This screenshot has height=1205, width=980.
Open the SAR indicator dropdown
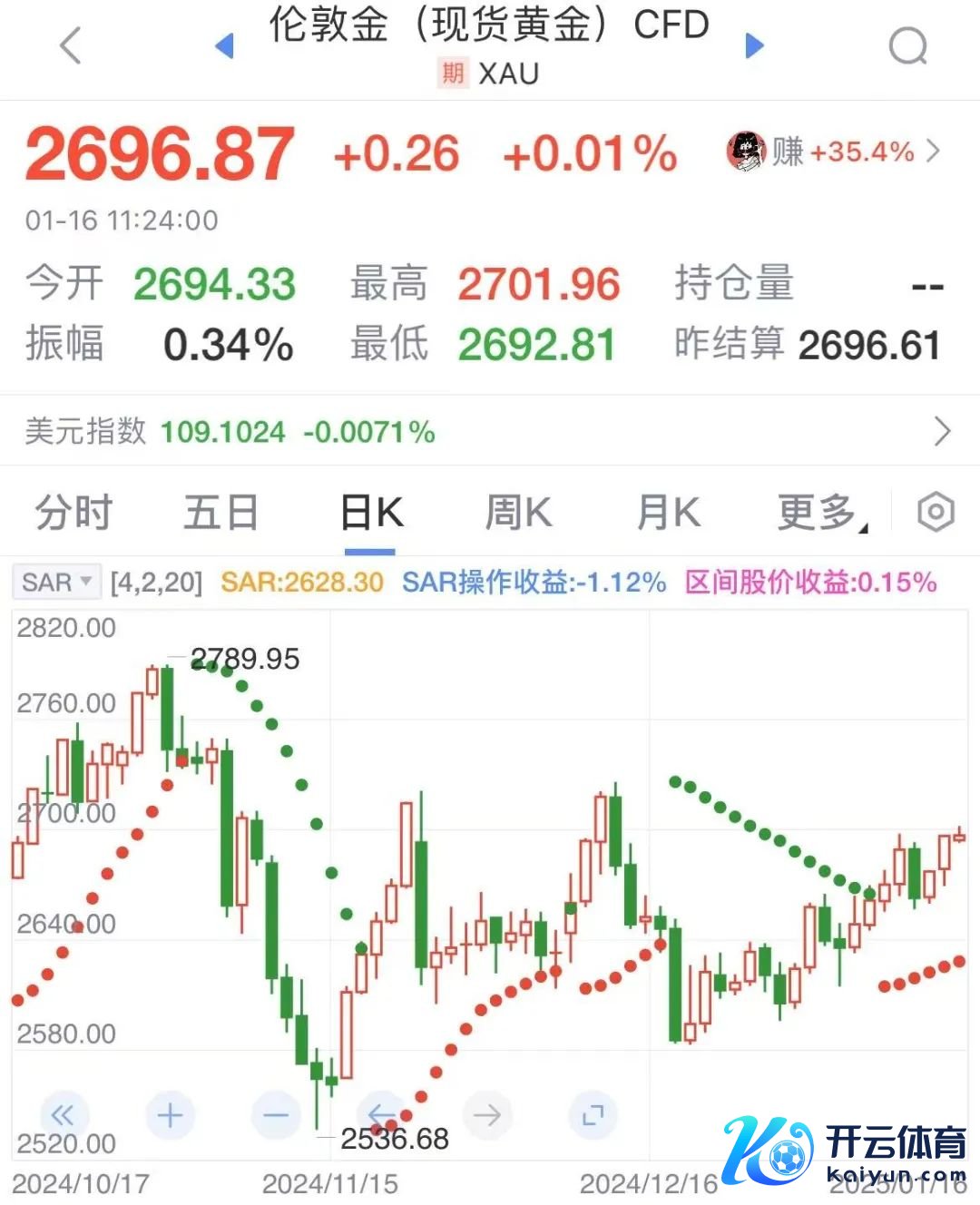pos(56,582)
